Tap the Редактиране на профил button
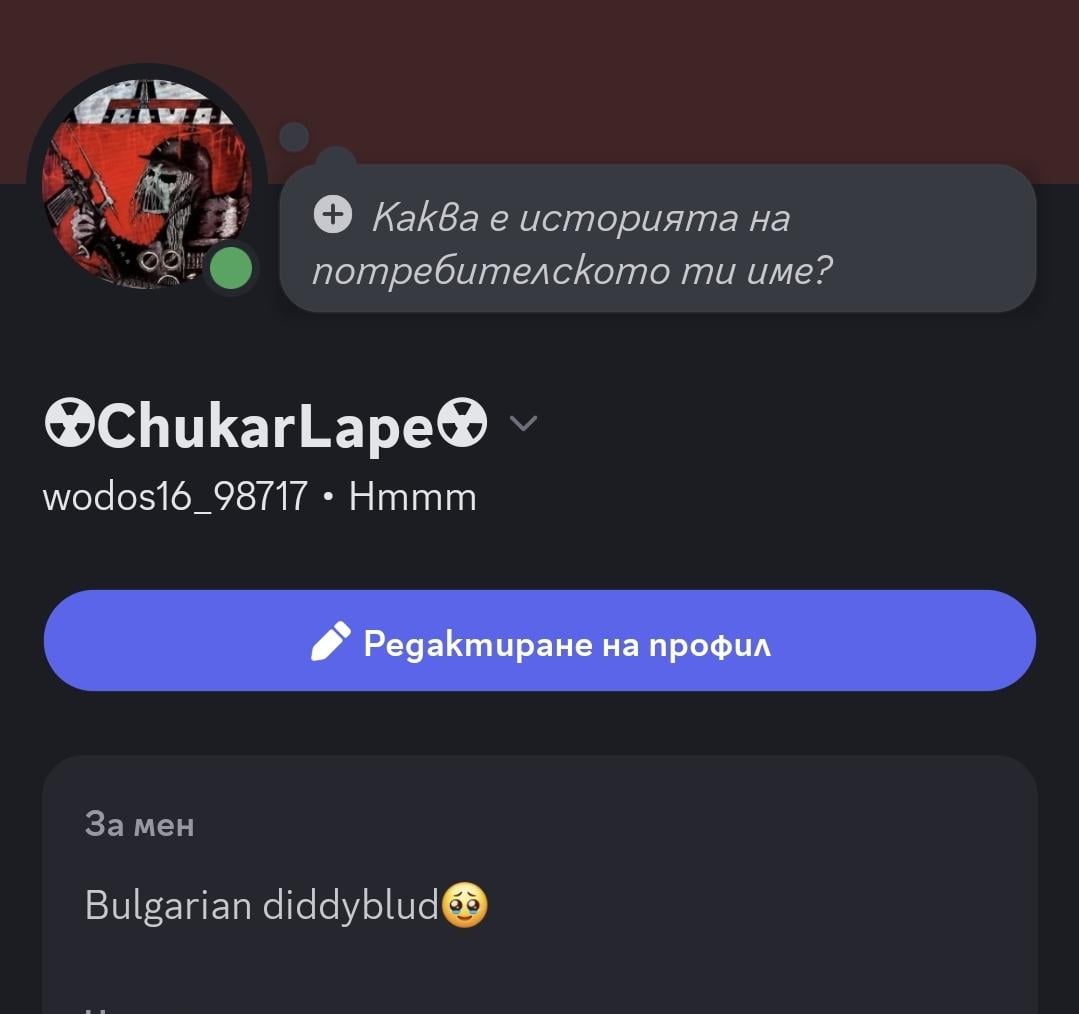Image resolution: width=1079 pixels, height=1014 pixels. point(539,641)
